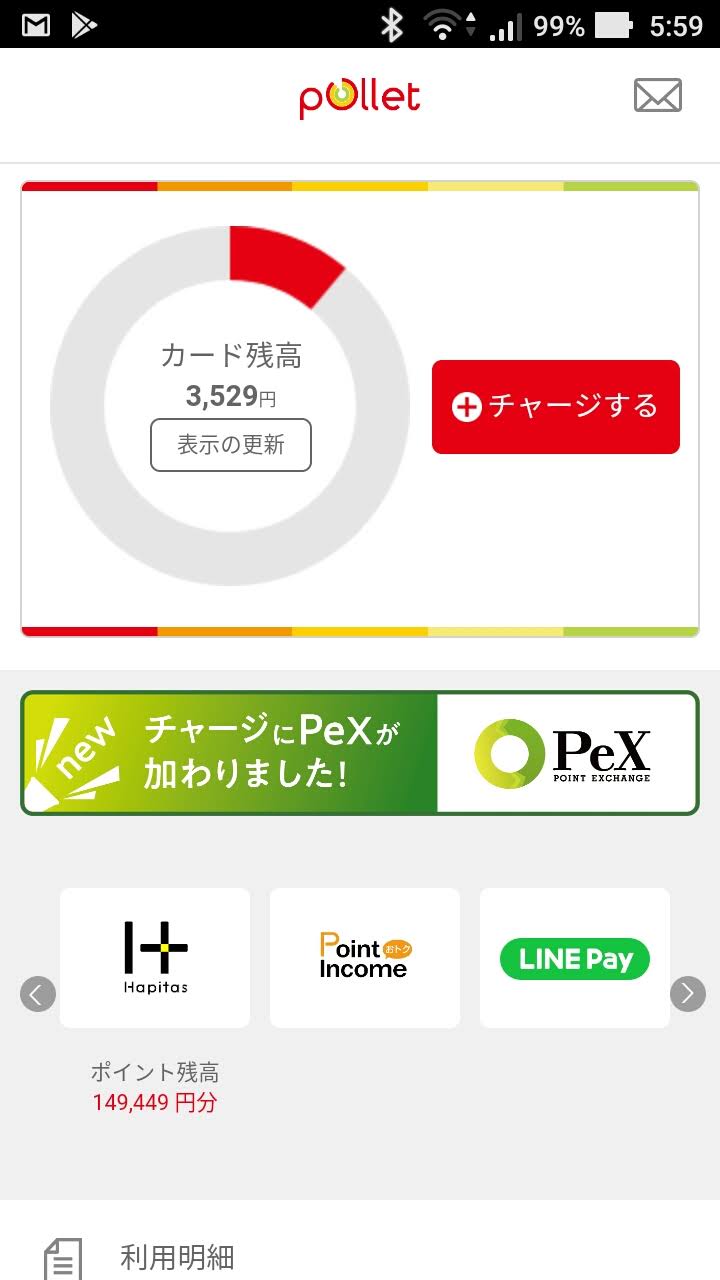Open the mail envelope icon
The height and width of the screenshot is (1280, 720).
click(x=657, y=96)
